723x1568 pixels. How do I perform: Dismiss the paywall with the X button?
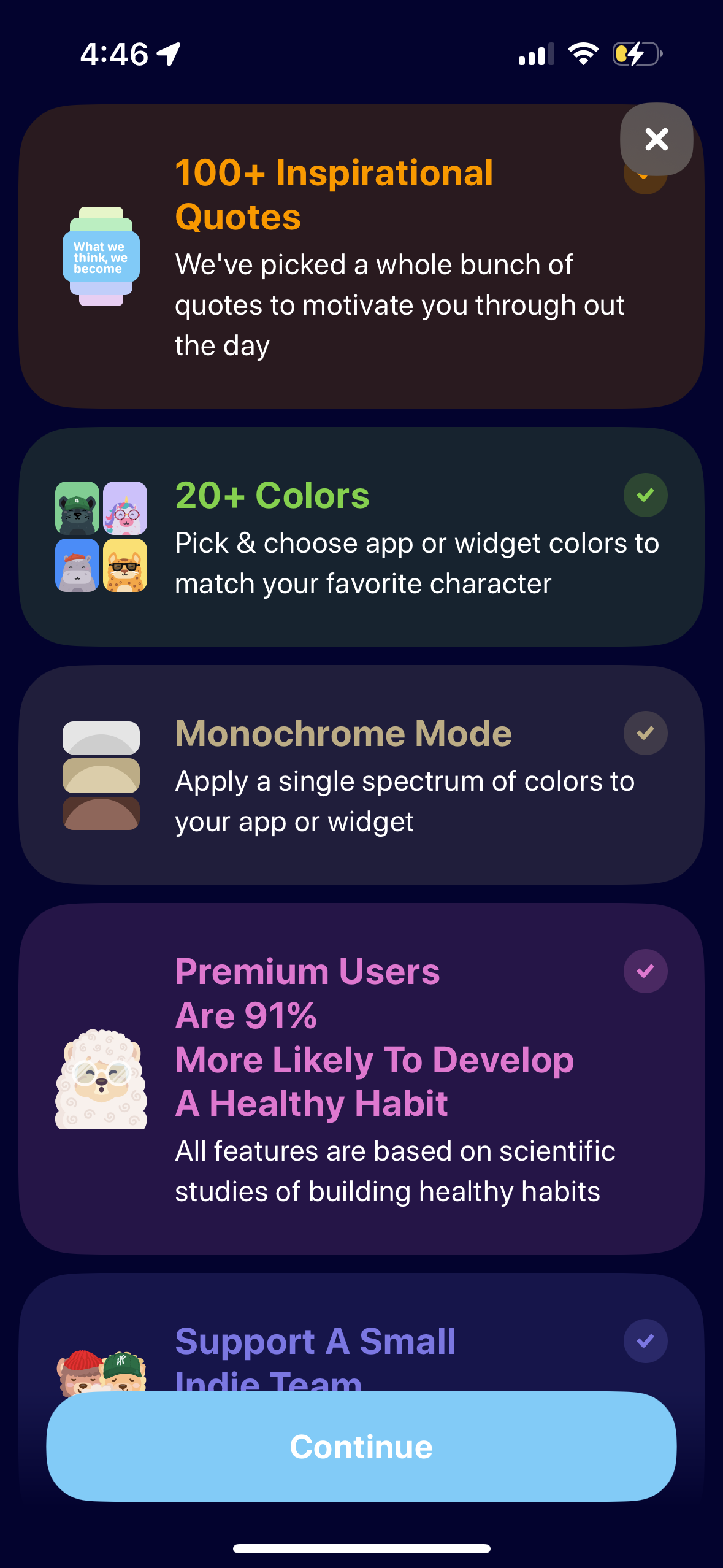[656, 139]
